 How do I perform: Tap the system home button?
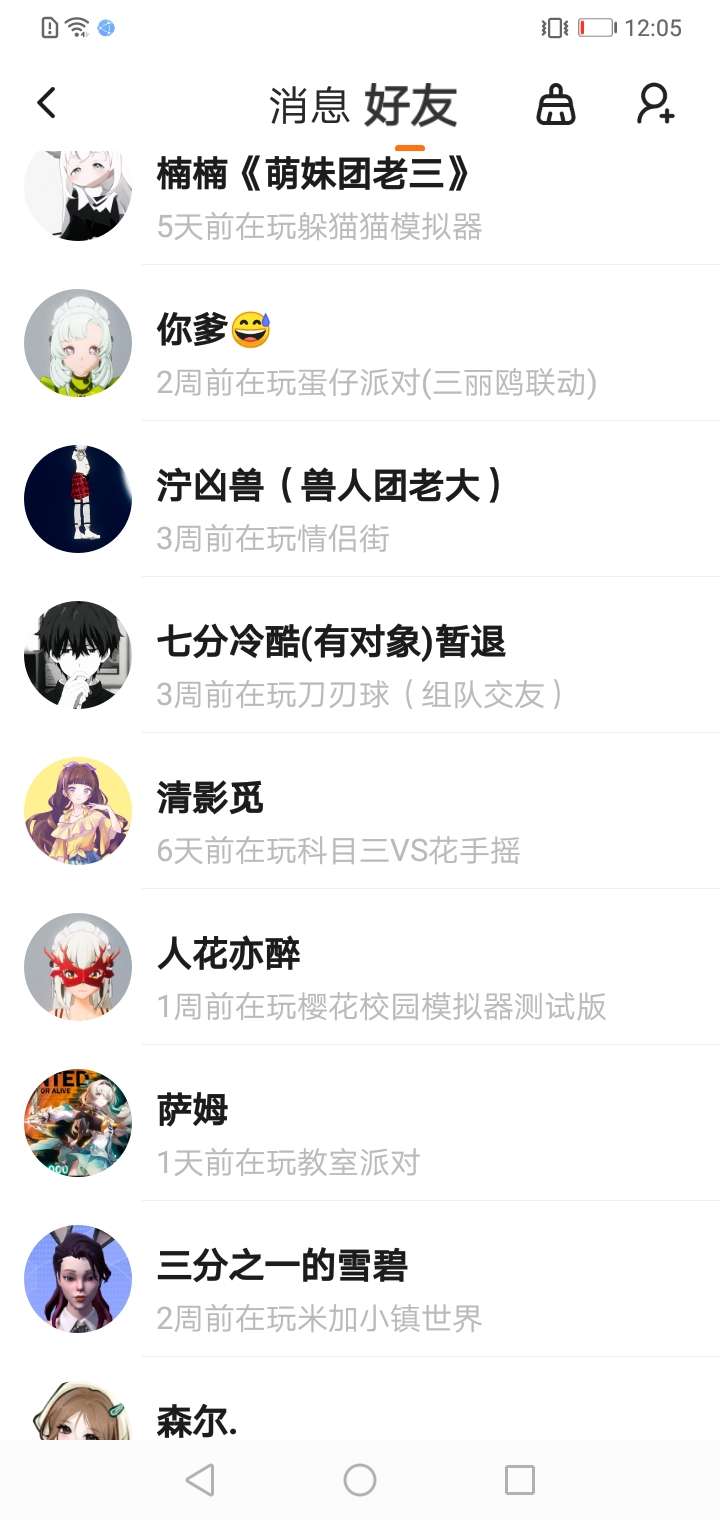(x=360, y=1480)
